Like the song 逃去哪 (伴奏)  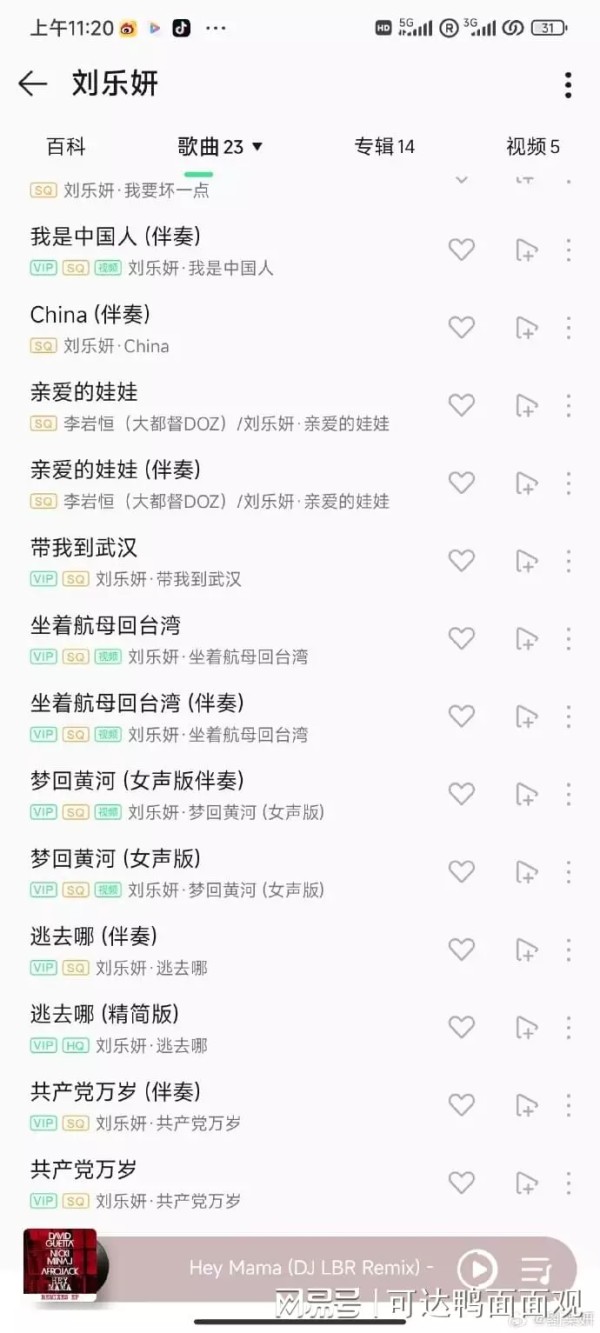point(461,949)
